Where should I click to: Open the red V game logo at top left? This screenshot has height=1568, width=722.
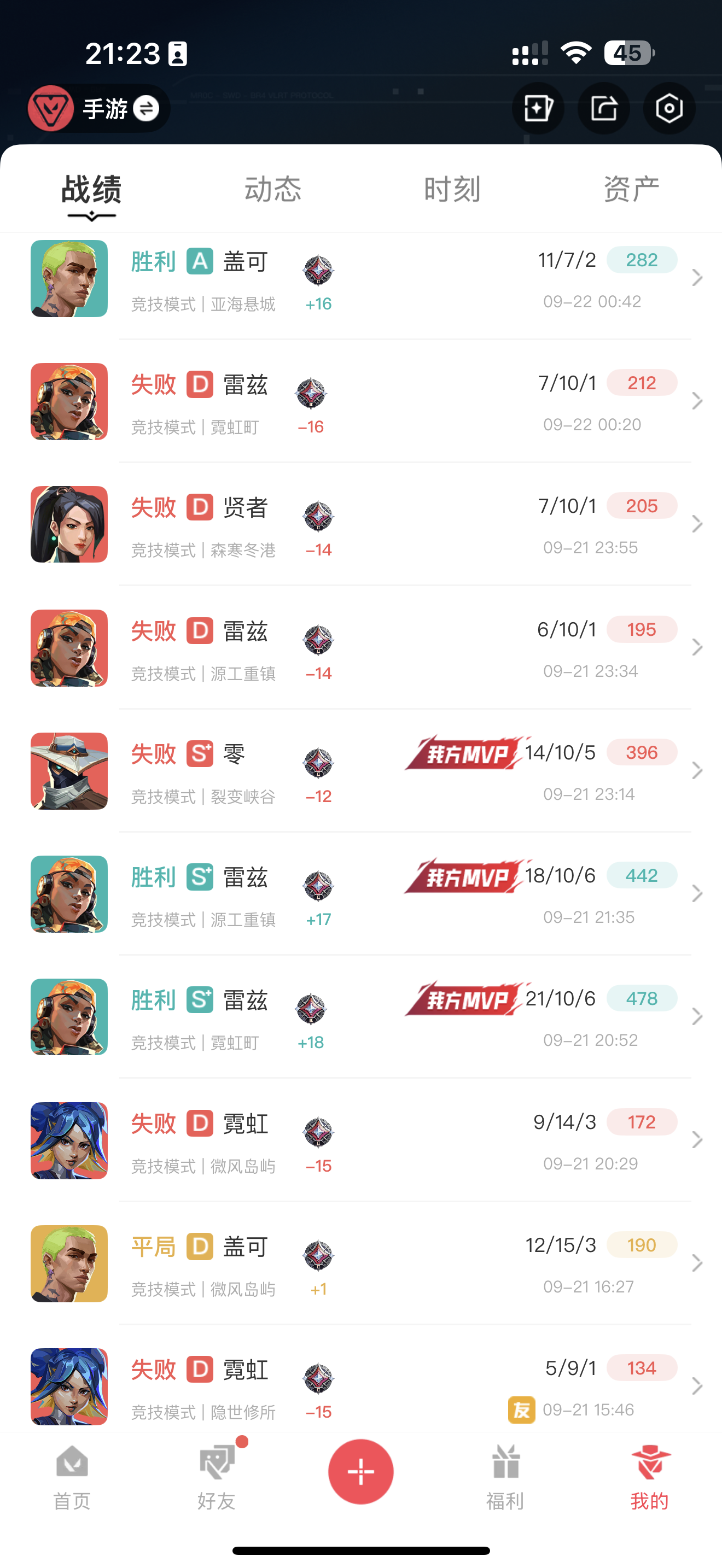point(51,108)
